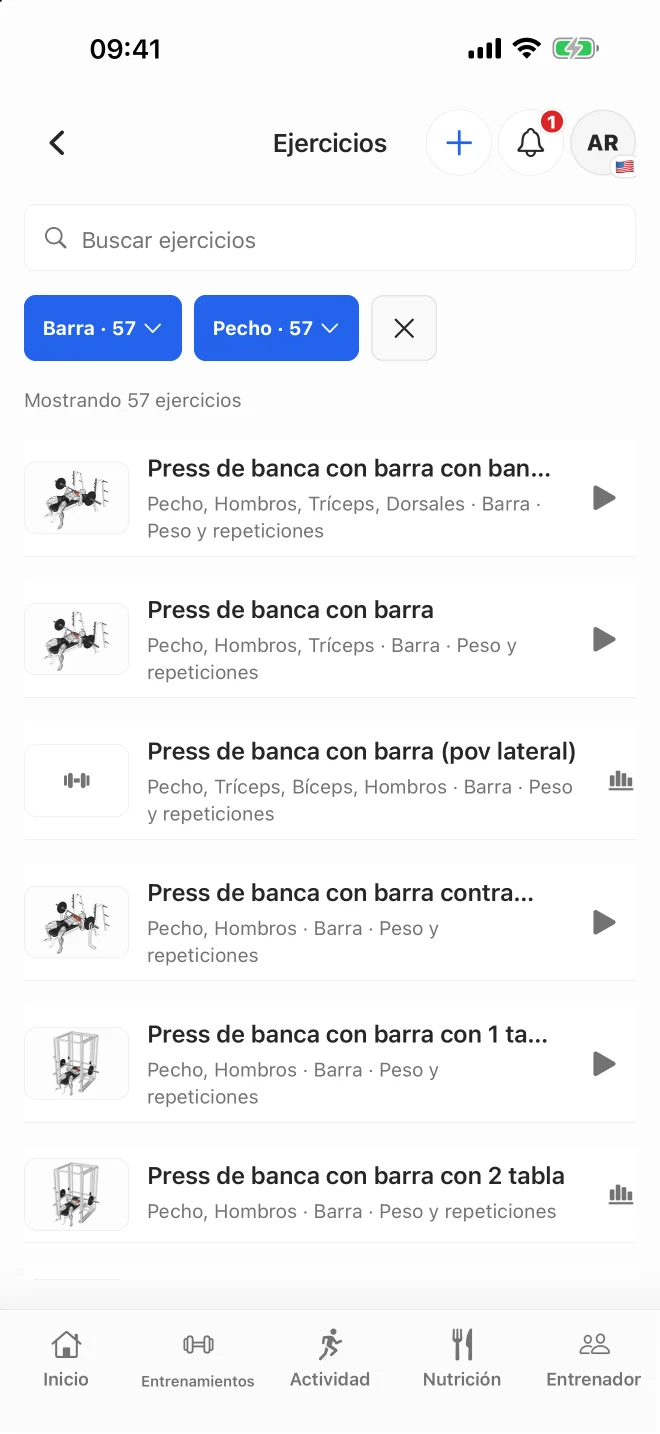The width and height of the screenshot is (660, 1434).
Task: Play video for Press de banca con barra
Action: click(603, 639)
